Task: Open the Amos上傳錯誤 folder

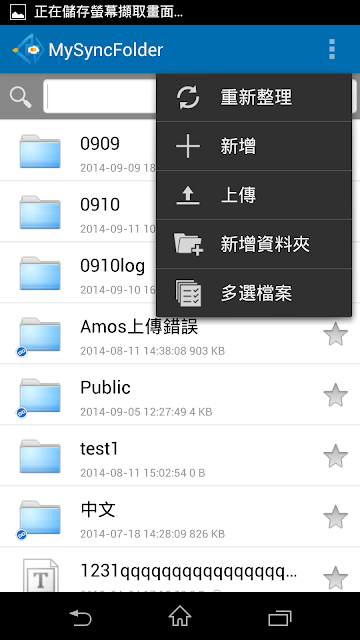Action: [180, 333]
